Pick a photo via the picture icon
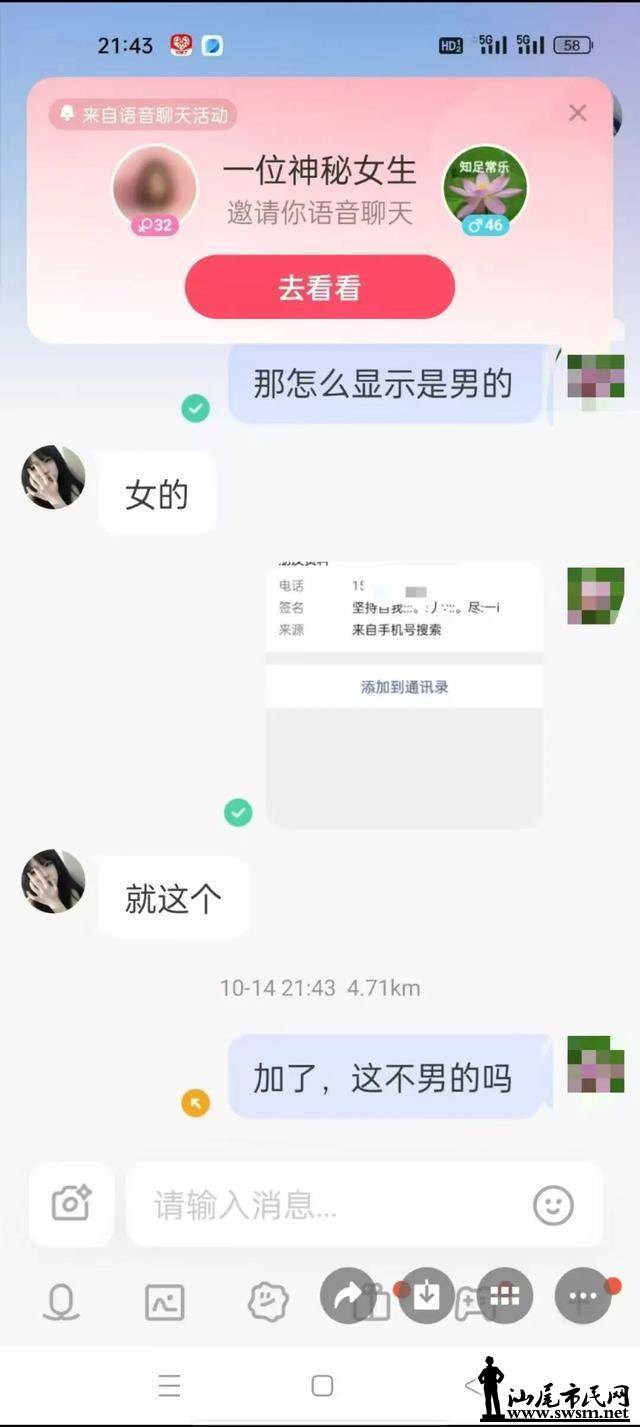 click(x=164, y=1301)
